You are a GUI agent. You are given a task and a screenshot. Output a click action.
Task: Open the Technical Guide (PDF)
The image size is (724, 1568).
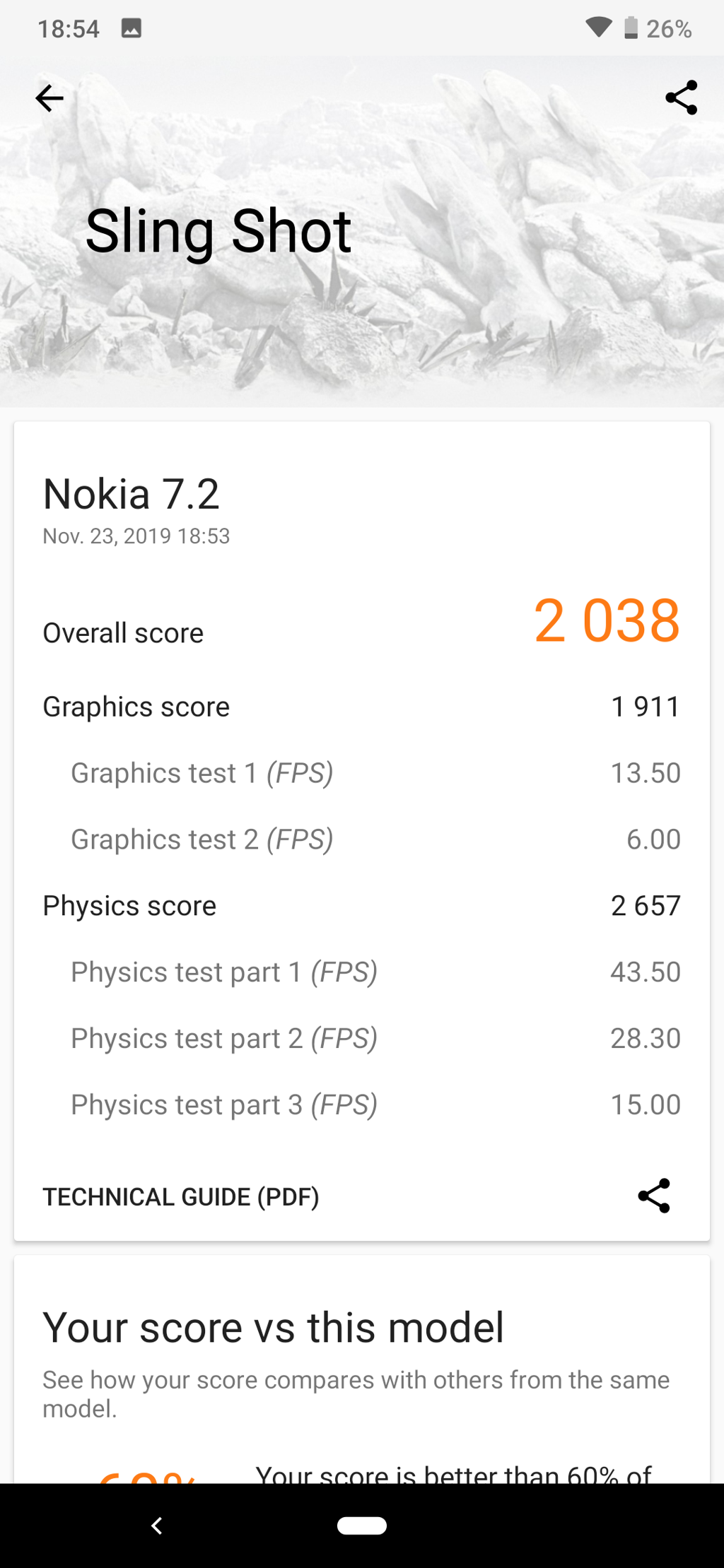[x=181, y=1196]
